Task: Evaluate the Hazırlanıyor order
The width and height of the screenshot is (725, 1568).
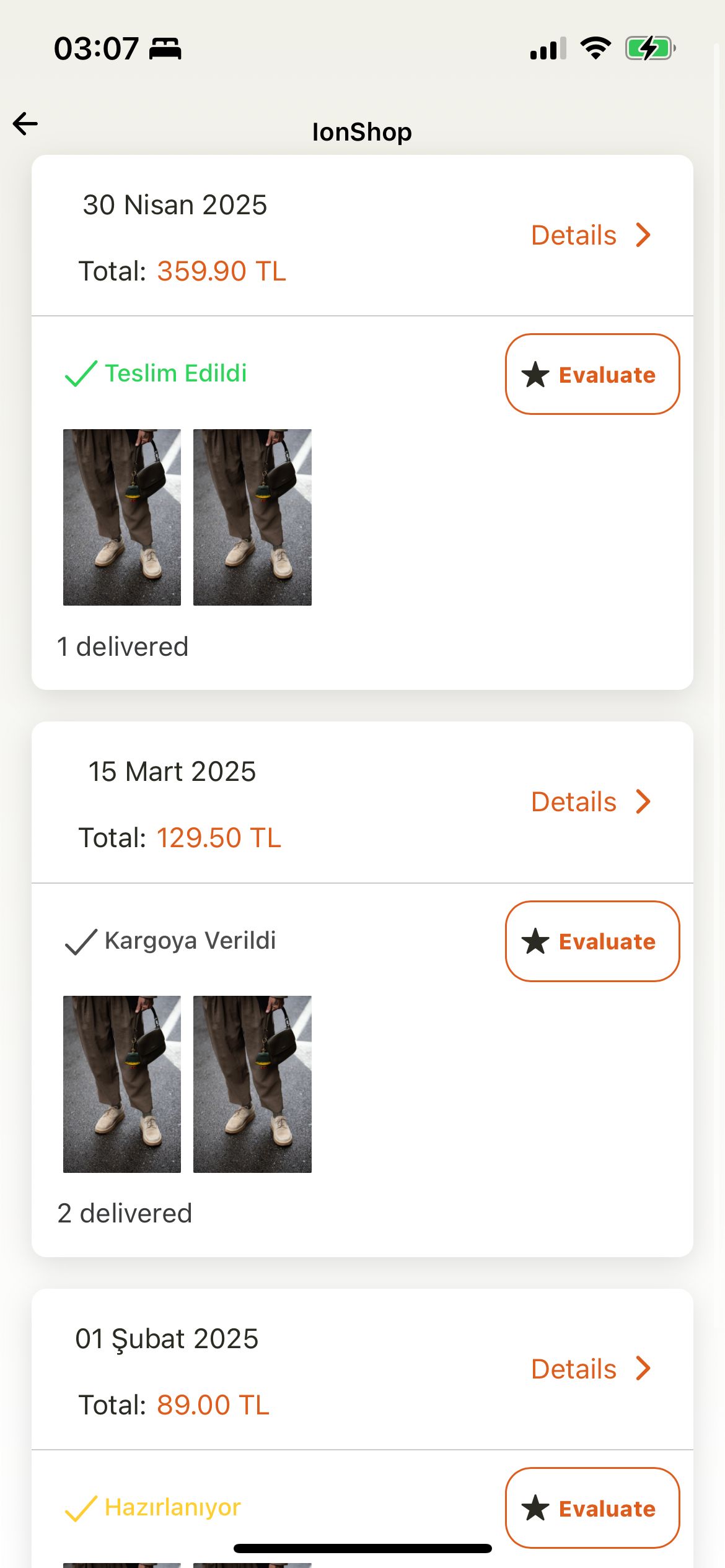Action: (x=592, y=1509)
